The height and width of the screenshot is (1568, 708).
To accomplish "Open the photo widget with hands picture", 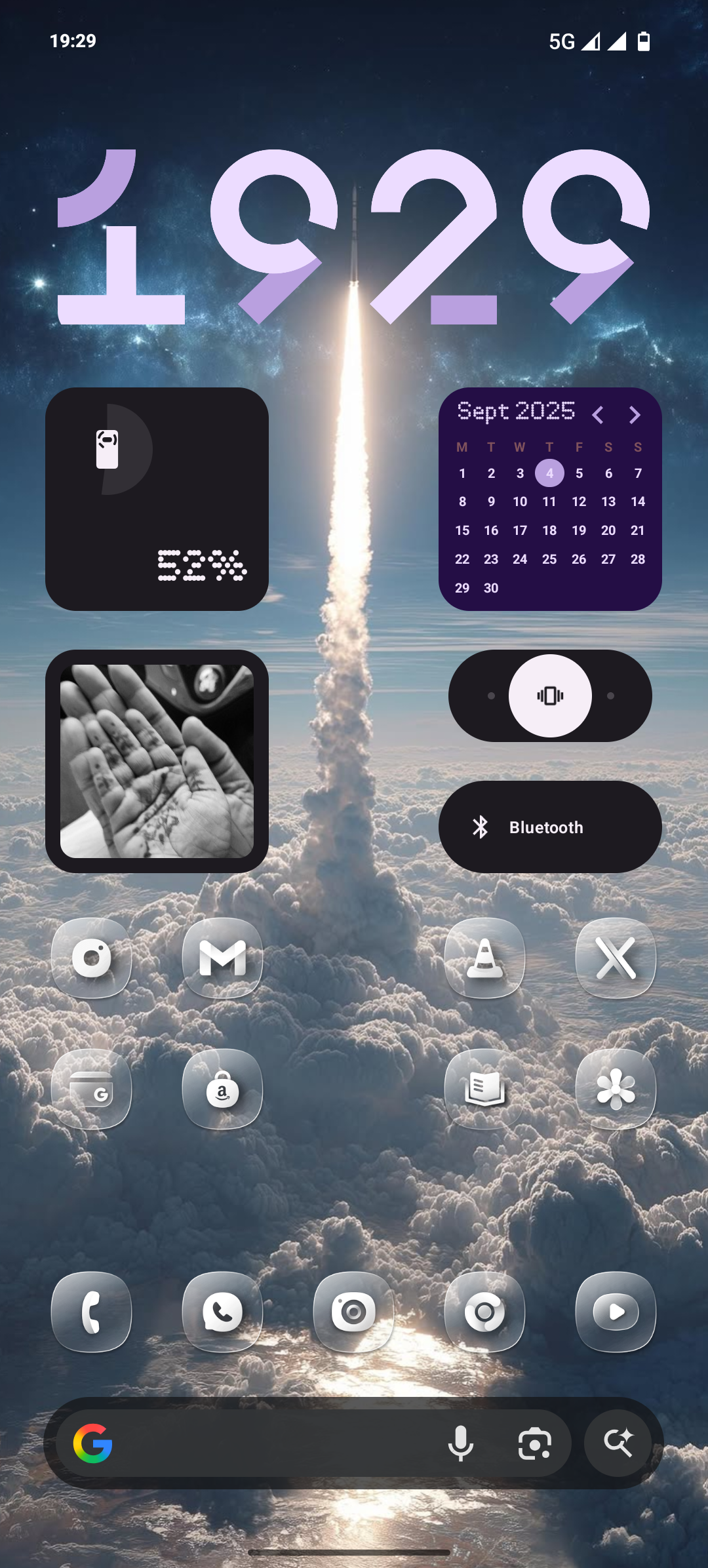I will (x=157, y=761).
